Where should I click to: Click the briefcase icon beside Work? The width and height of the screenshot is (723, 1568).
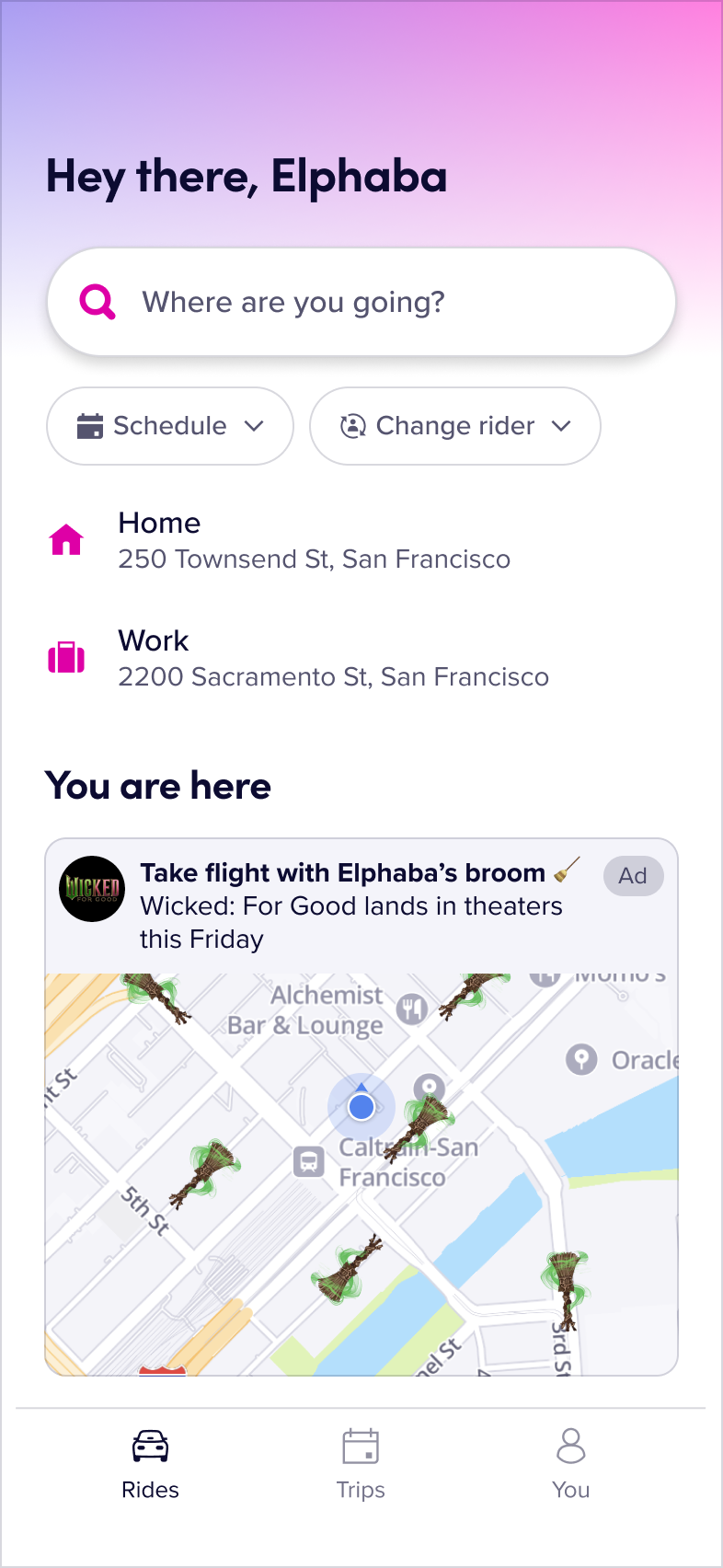click(65, 657)
